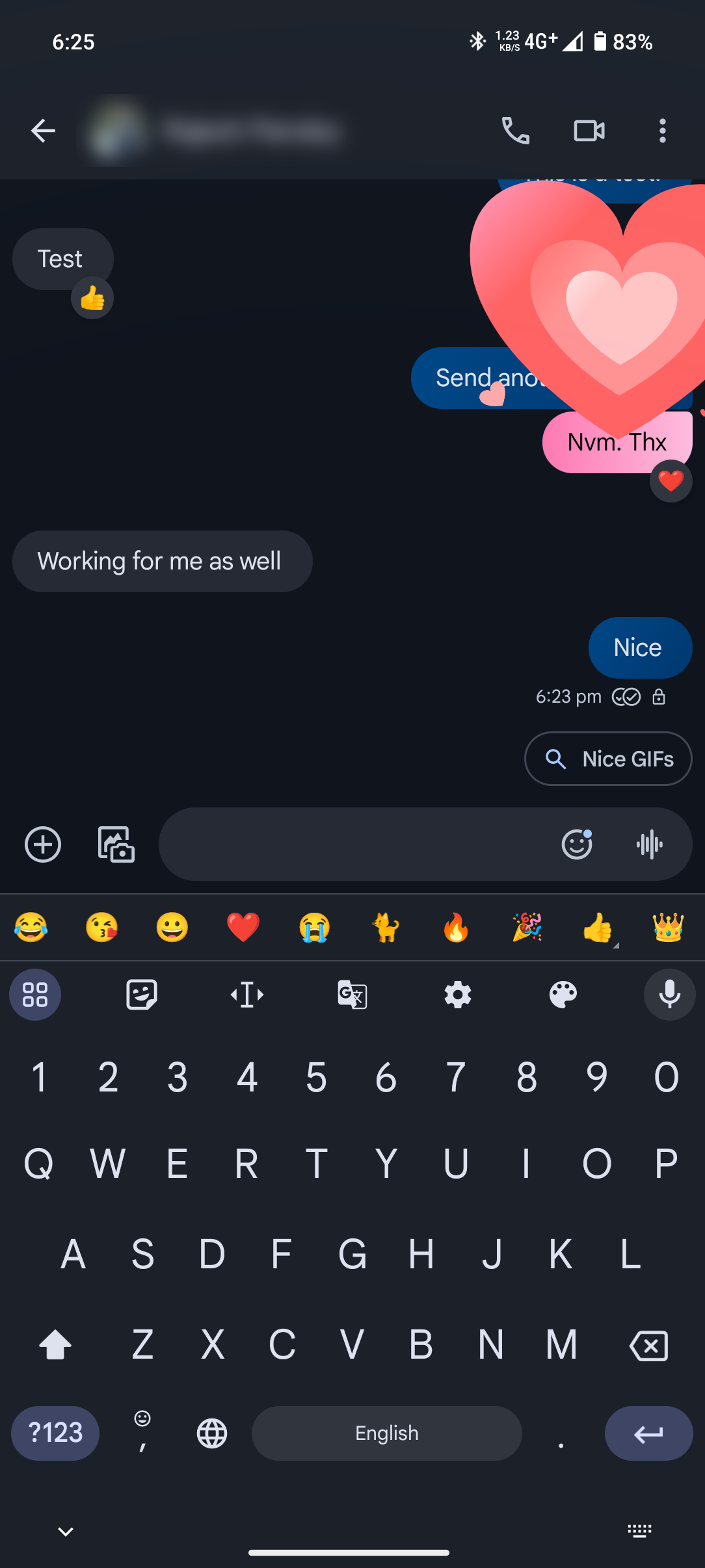
Task: Start voice typing with the microphone icon
Action: pyautogui.click(x=669, y=995)
